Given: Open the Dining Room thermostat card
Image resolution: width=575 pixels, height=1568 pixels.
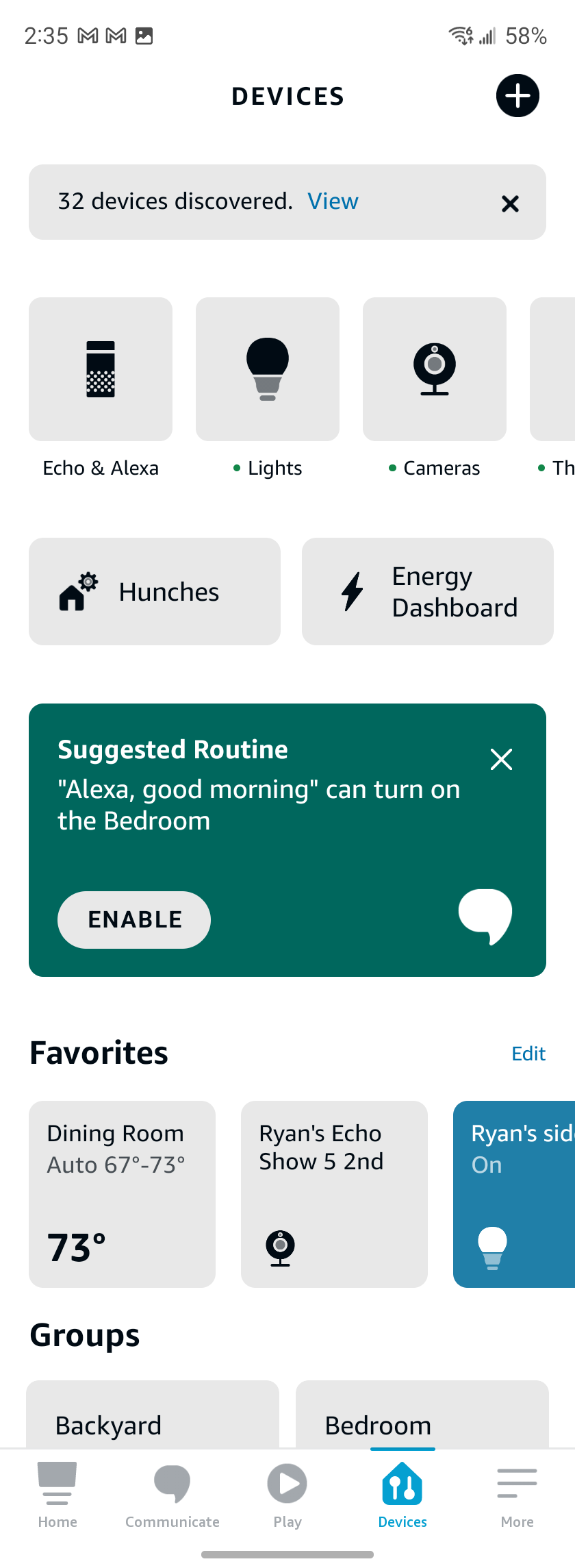Looking at the screenshot, I should click(122, 1194).
